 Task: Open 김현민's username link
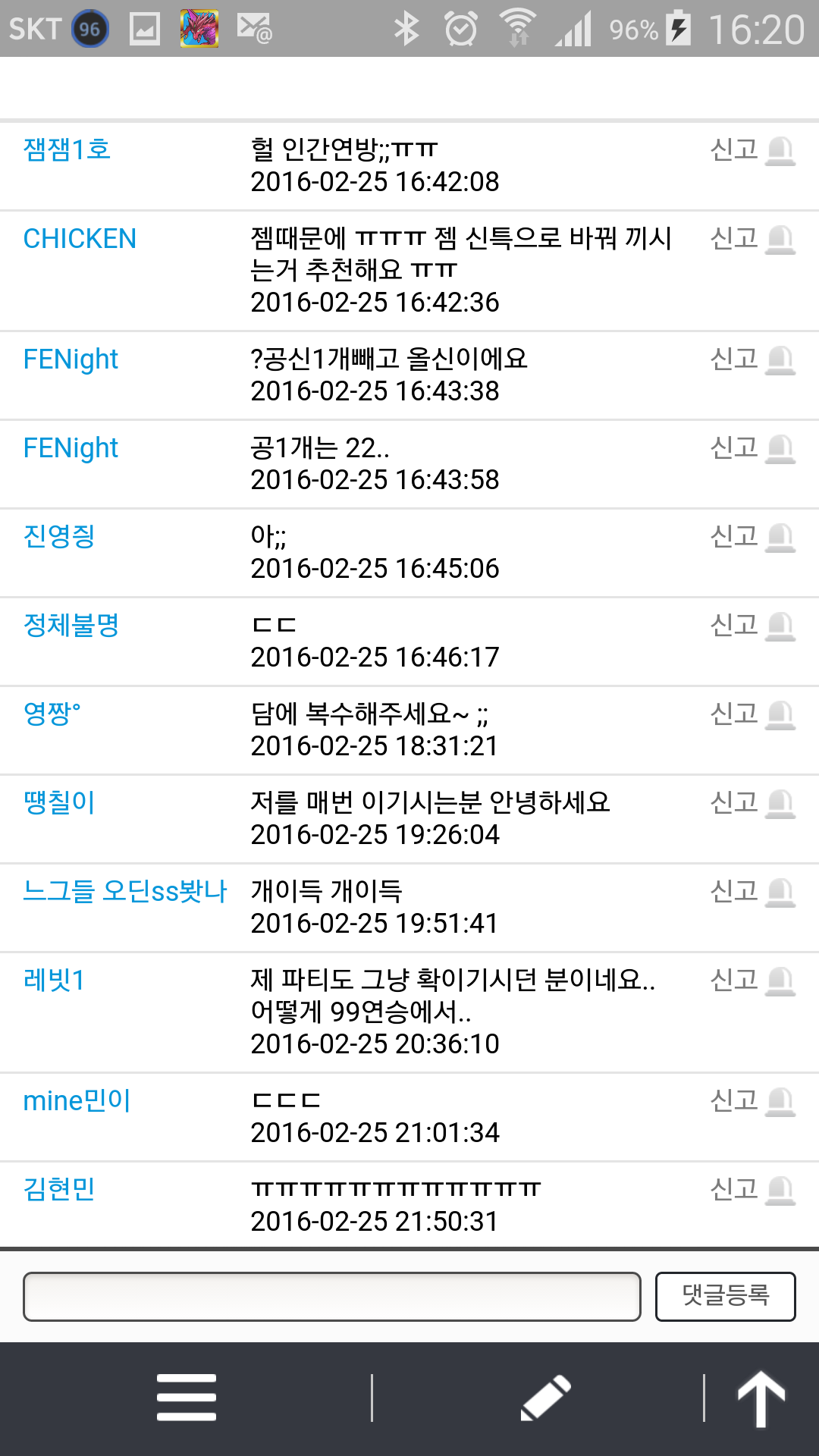(59, 1189)
